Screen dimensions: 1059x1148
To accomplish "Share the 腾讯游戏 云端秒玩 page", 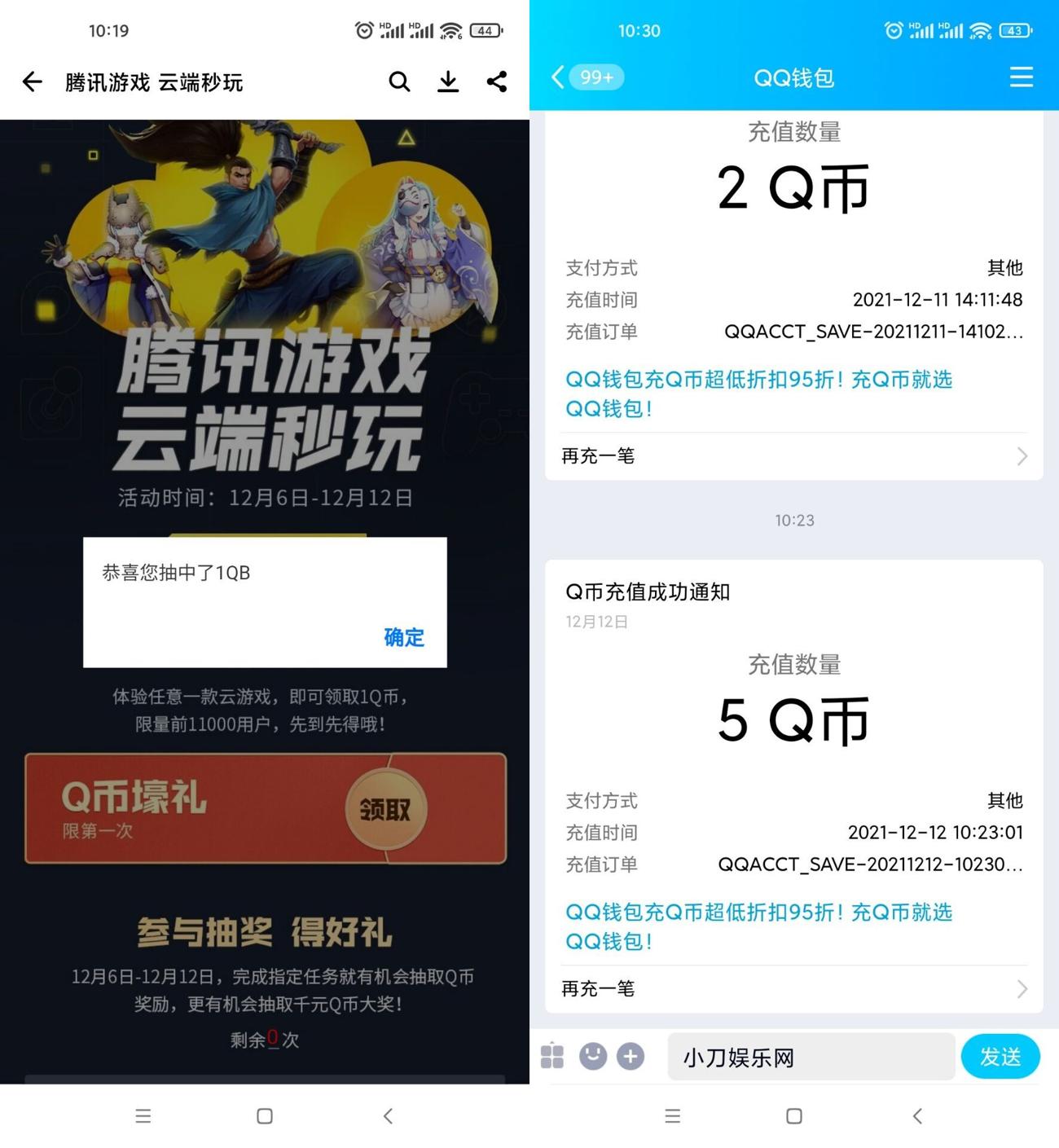I will [x=497, y=81].
